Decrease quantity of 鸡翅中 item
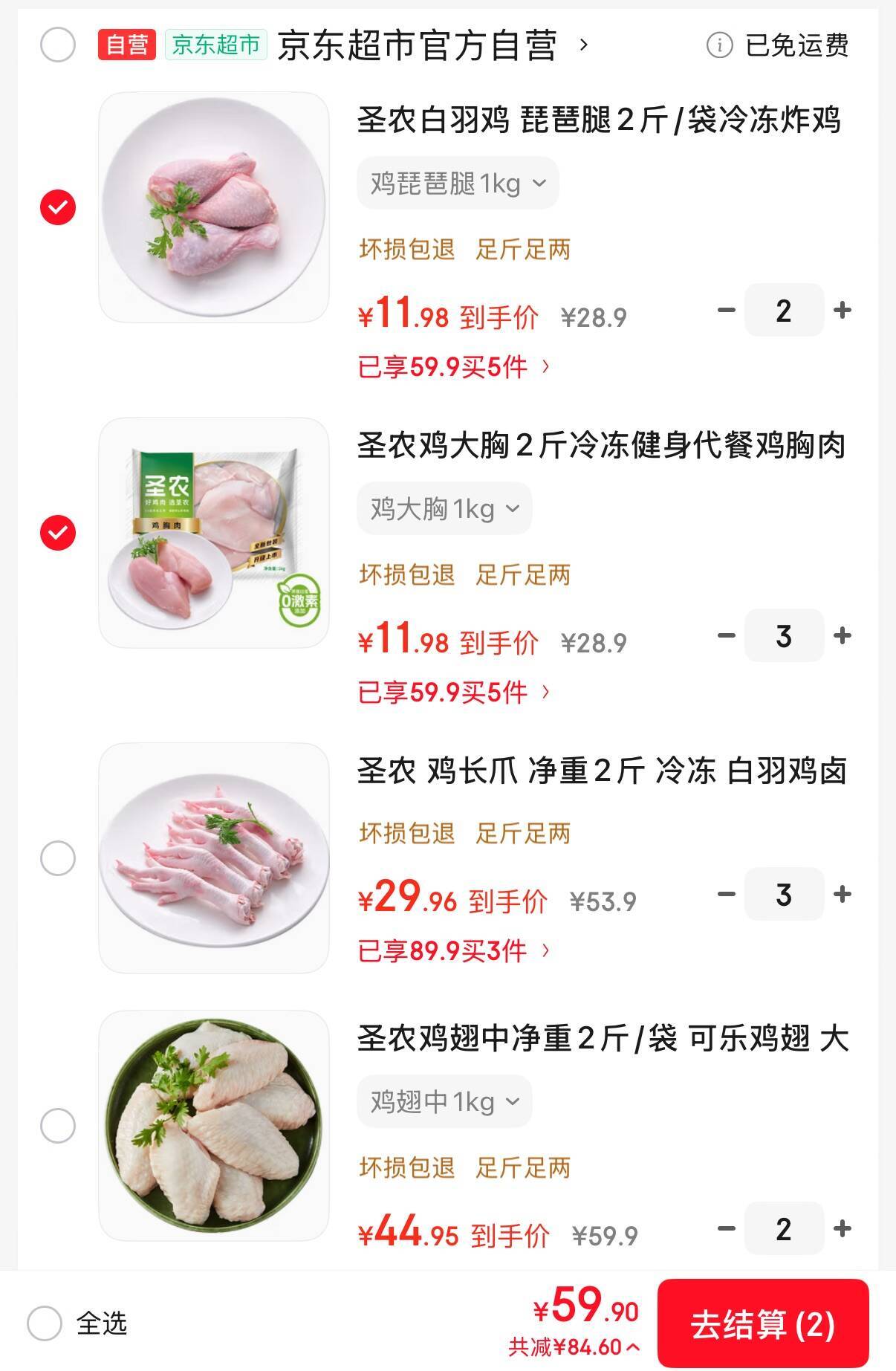The width and height of the screenshot is (896, 1371). (726, 1228)
